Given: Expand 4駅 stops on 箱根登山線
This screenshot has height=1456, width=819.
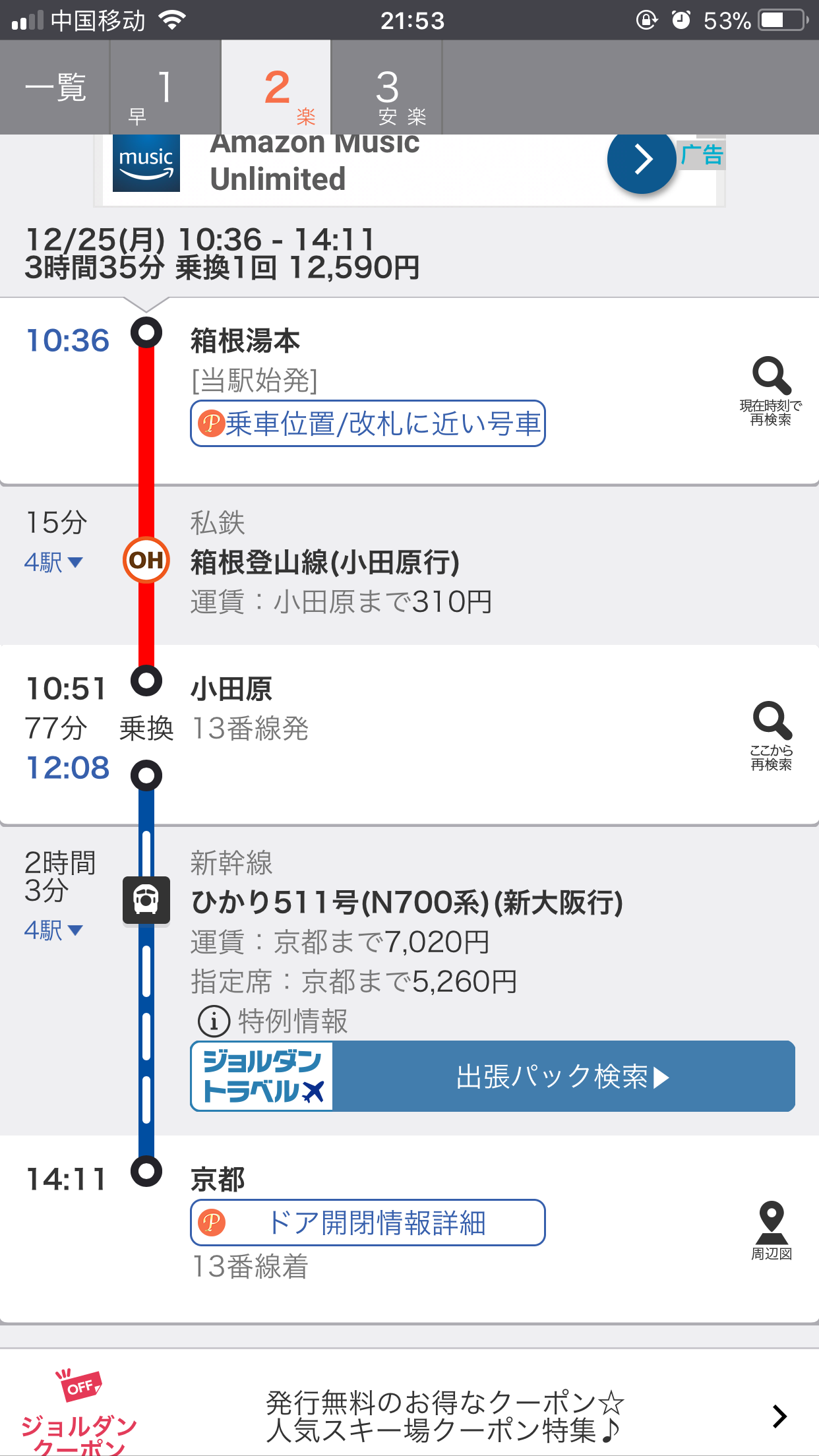Looking at the screenshot, I should [53, 562].
